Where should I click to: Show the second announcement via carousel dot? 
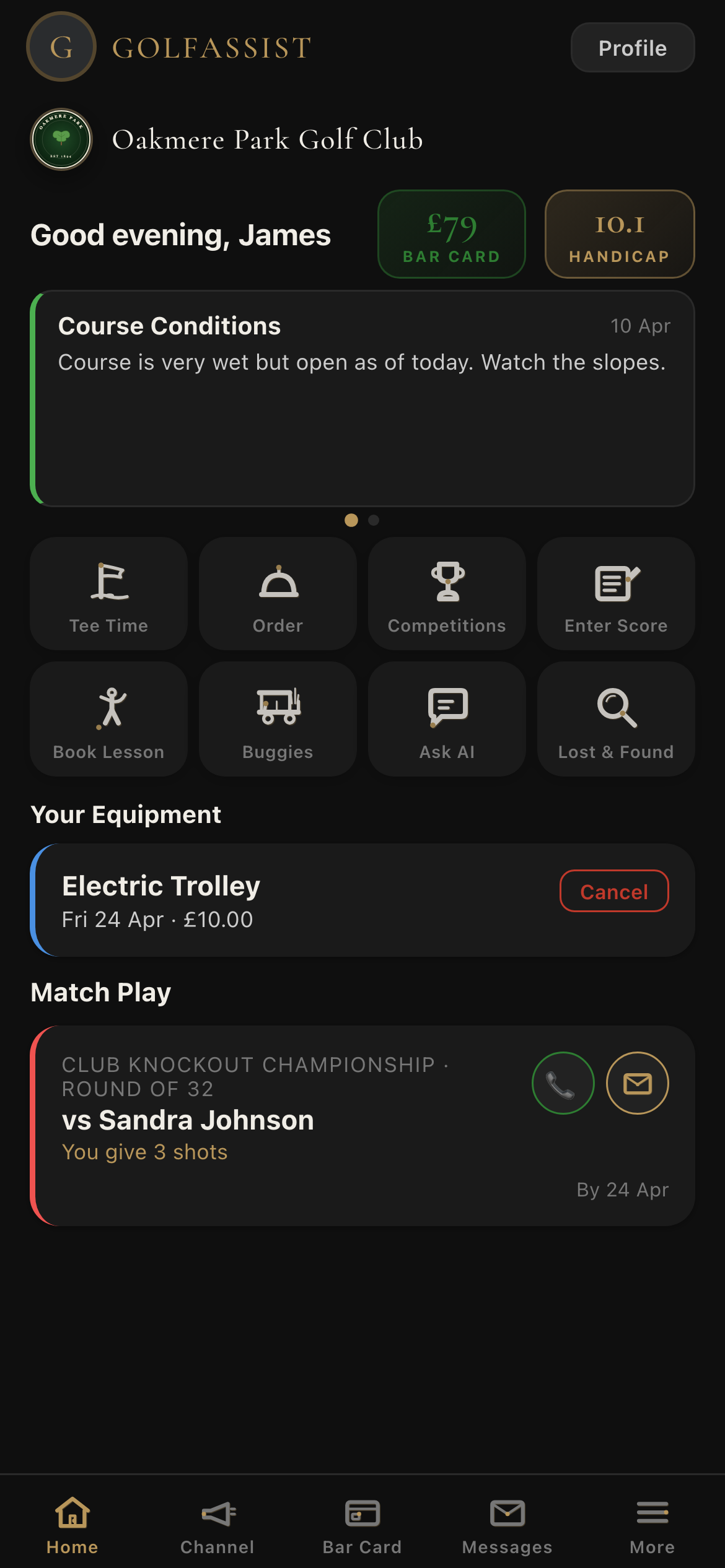pyautogui.click(x=372, y=521)
